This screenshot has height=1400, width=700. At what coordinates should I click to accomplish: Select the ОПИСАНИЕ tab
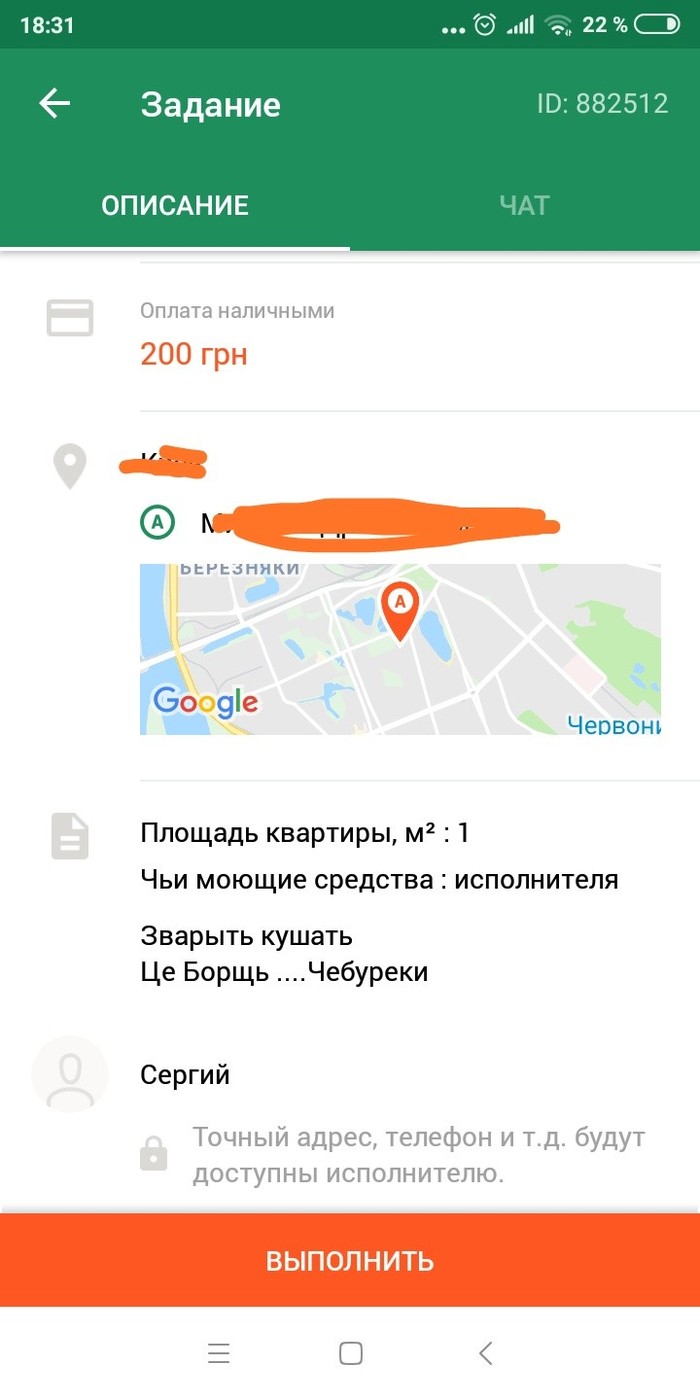point(175,205)
